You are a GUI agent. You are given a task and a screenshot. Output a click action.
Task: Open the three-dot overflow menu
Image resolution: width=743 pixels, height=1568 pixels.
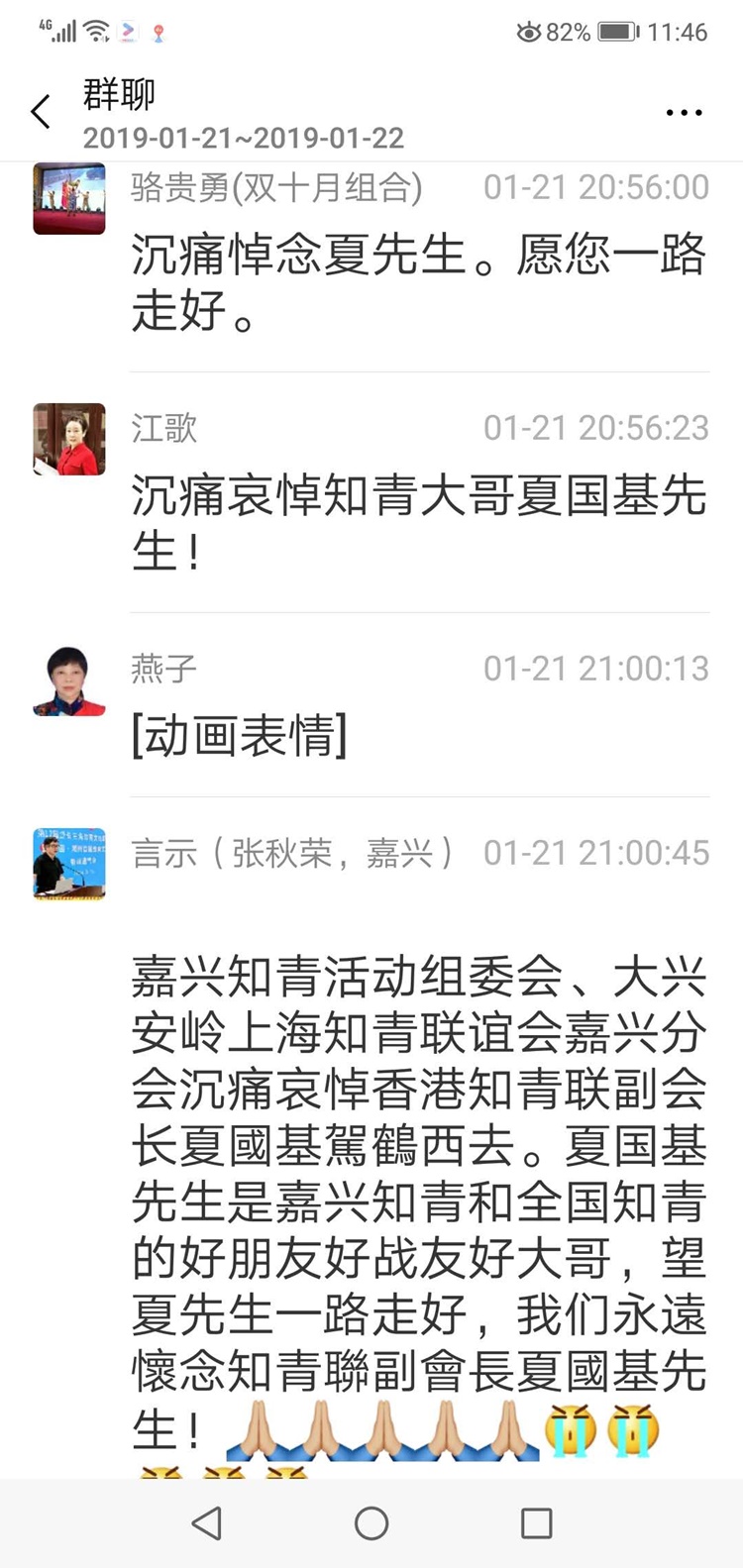pos(684,113)
